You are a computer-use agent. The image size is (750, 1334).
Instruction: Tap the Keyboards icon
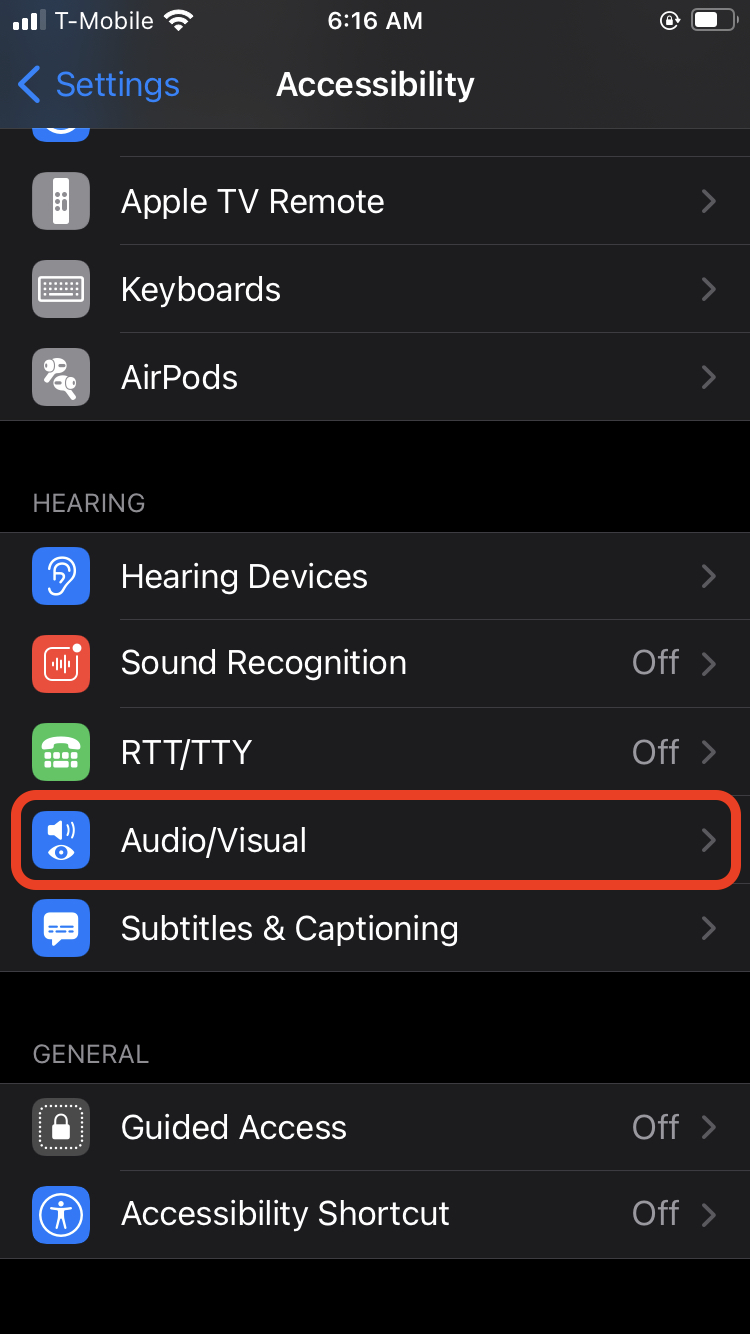click(60, 289)
